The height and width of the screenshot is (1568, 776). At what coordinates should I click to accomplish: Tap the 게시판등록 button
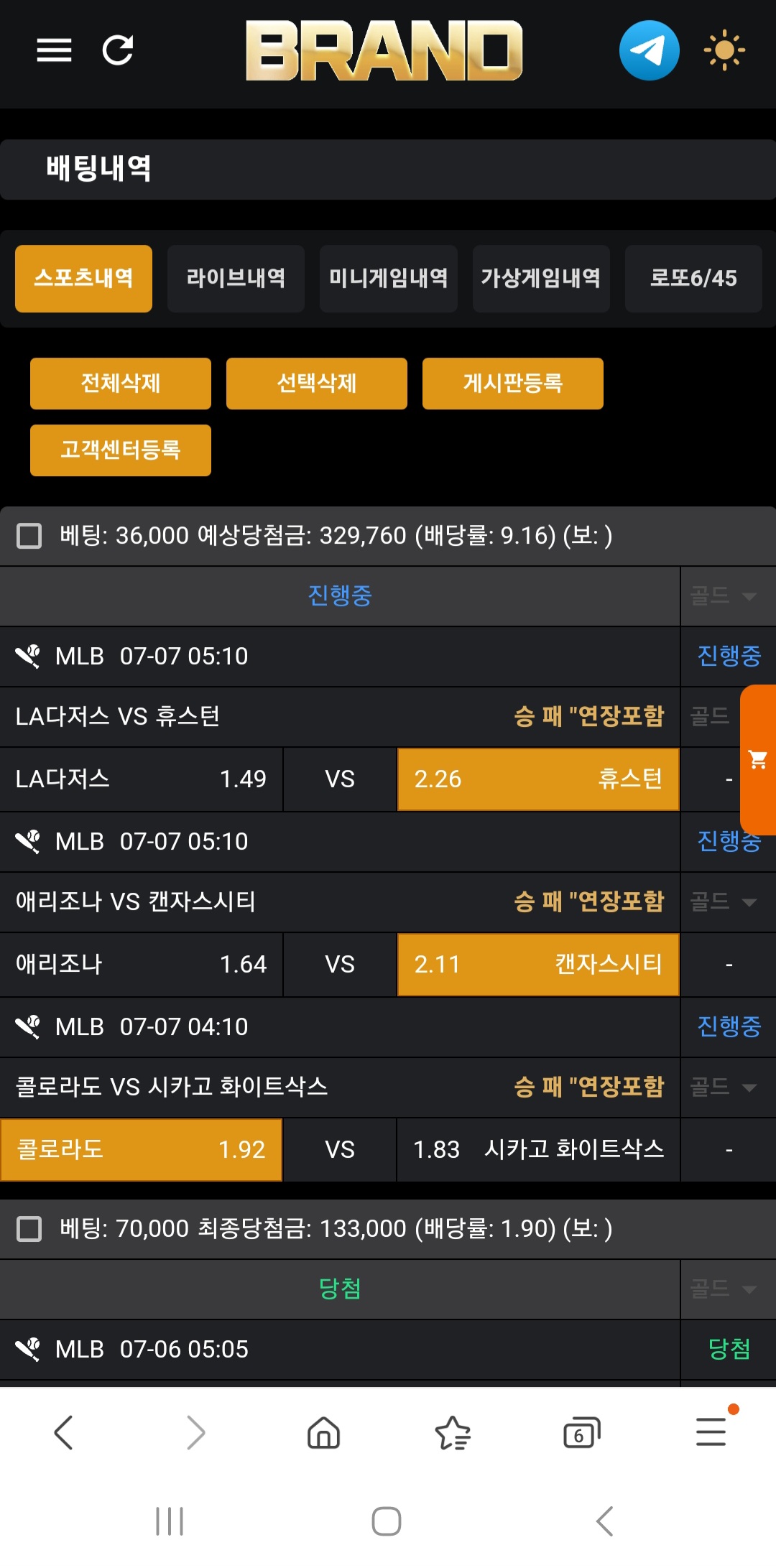[x=513, y=384]
